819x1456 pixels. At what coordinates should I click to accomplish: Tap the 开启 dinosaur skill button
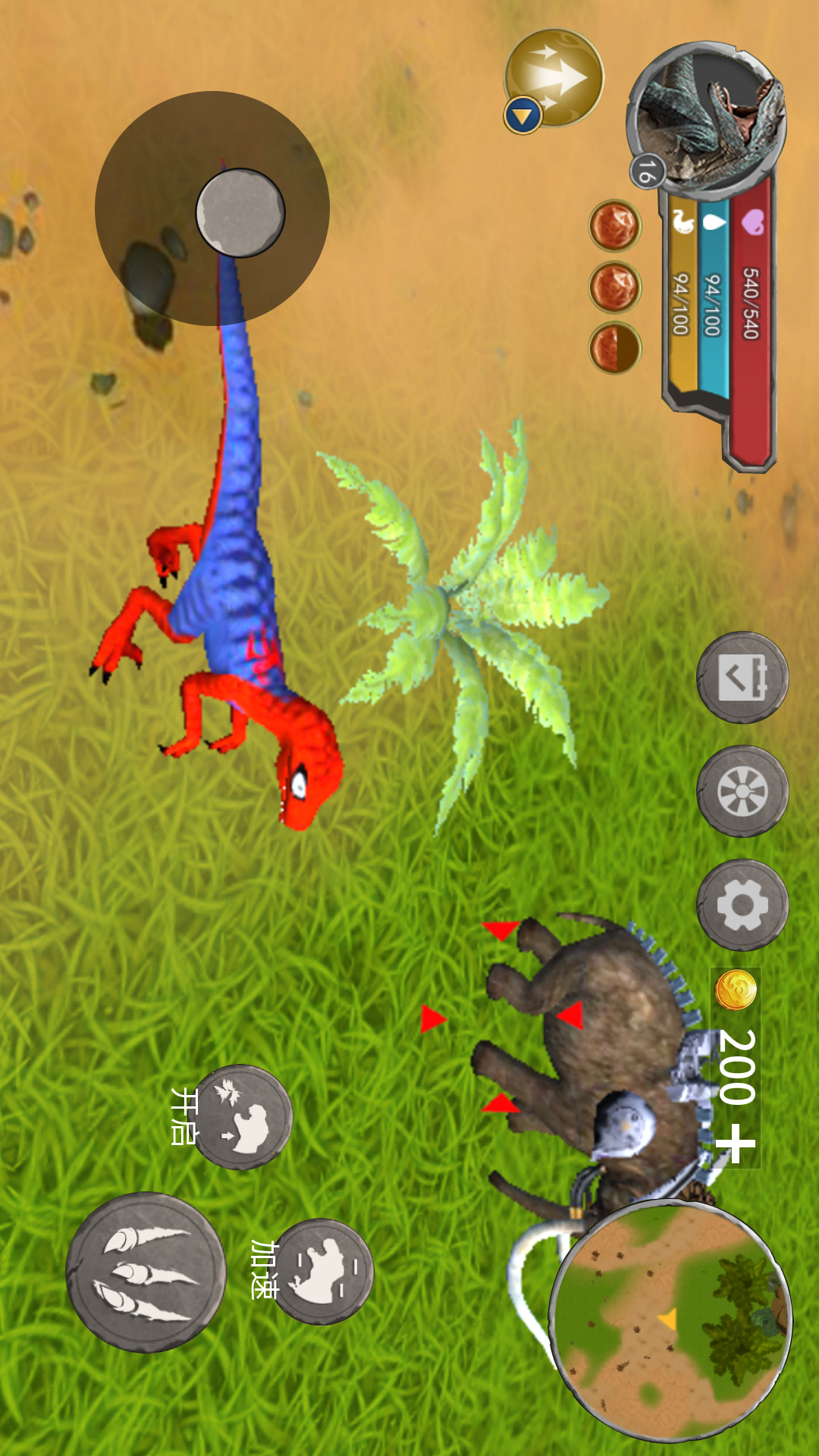[x=241, y=1117]
